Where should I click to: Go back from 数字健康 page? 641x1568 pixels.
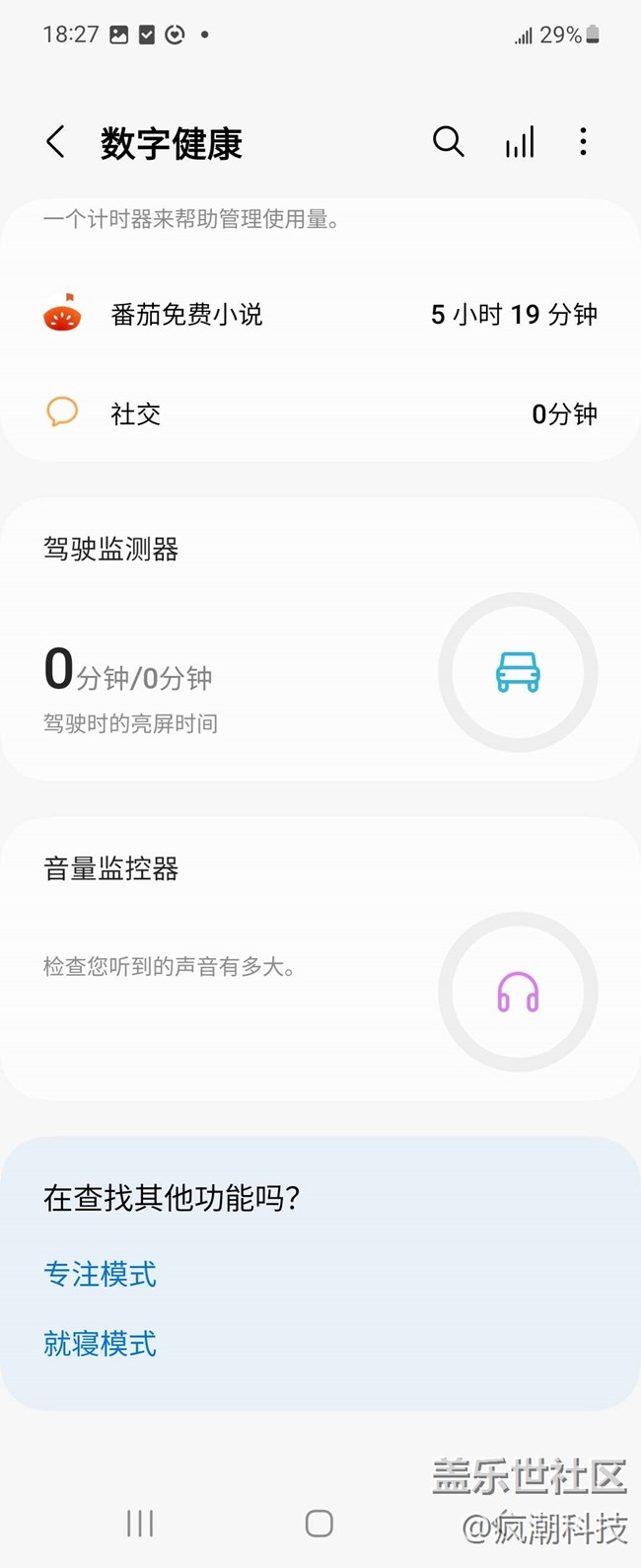56,142
